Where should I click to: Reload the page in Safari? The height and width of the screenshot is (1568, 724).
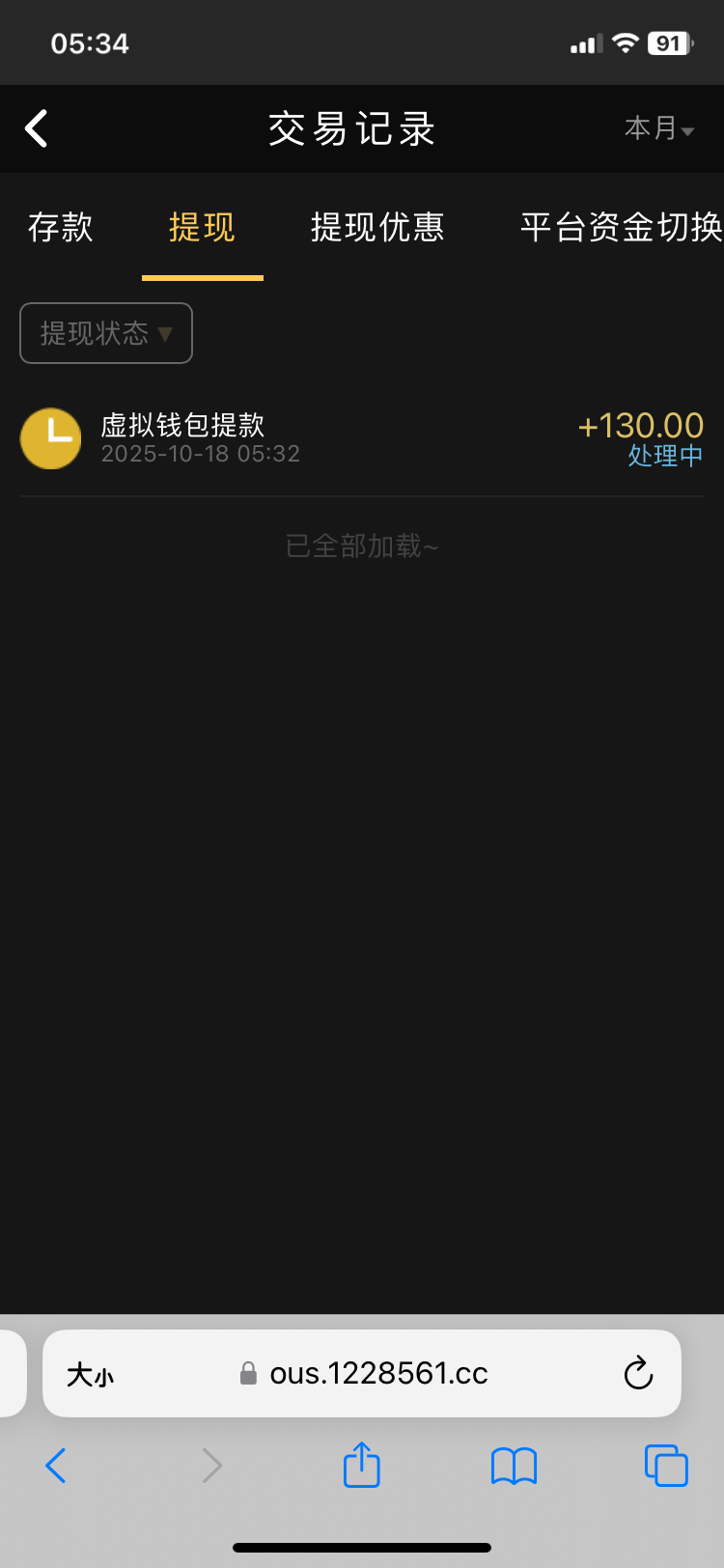[638, 1373]
